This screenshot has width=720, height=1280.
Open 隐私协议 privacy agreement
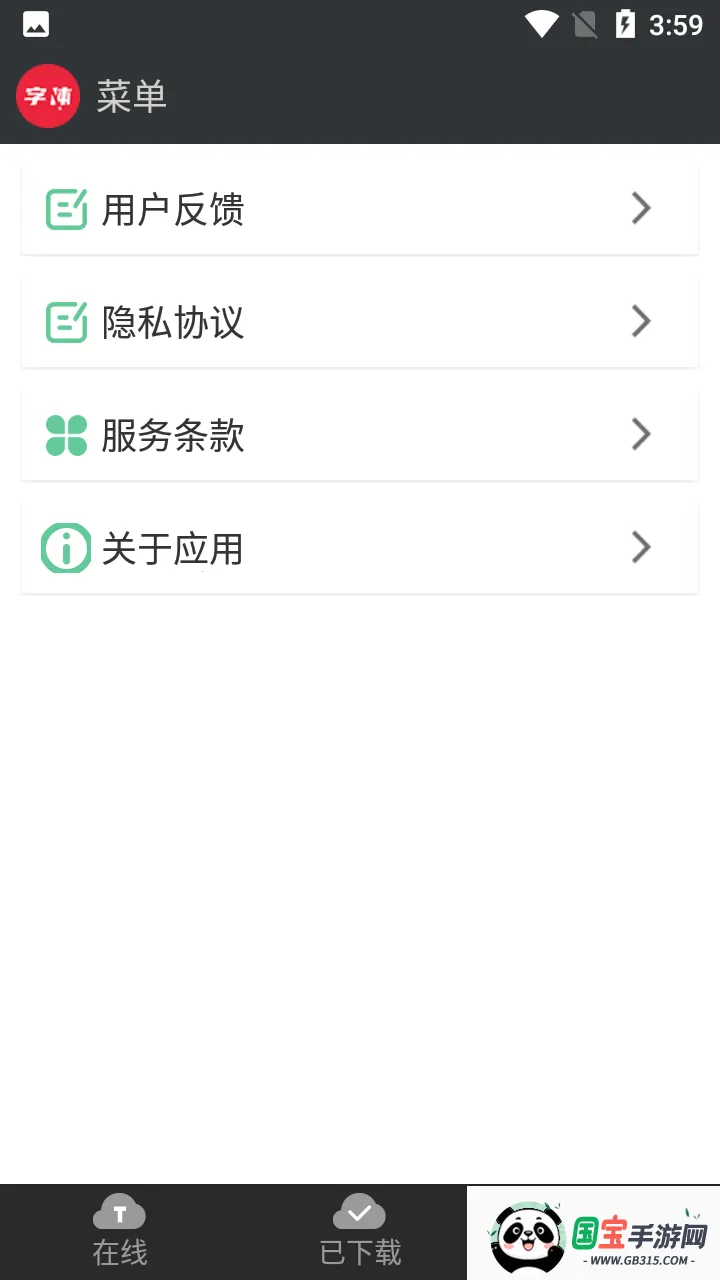(x=359, y=322)
